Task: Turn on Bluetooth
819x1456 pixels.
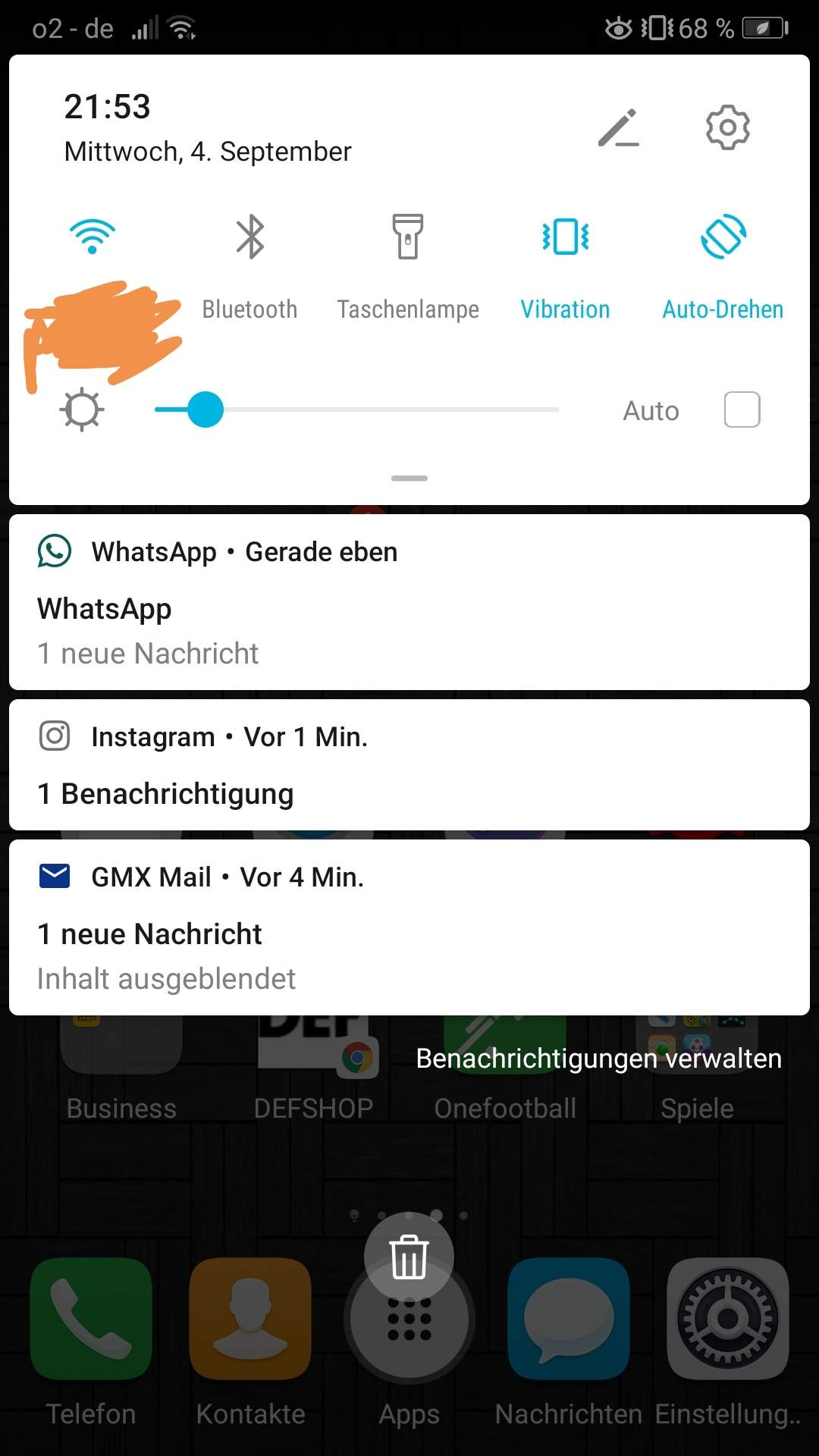Action: pyautogui.click(x=250, y=238)
